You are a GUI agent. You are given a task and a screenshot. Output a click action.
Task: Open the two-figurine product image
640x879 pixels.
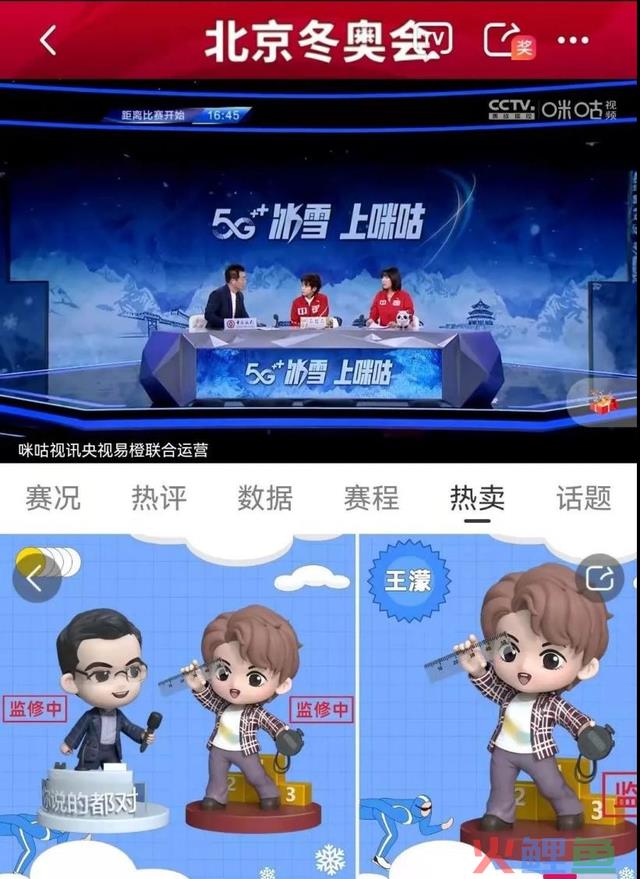[180, 720]
